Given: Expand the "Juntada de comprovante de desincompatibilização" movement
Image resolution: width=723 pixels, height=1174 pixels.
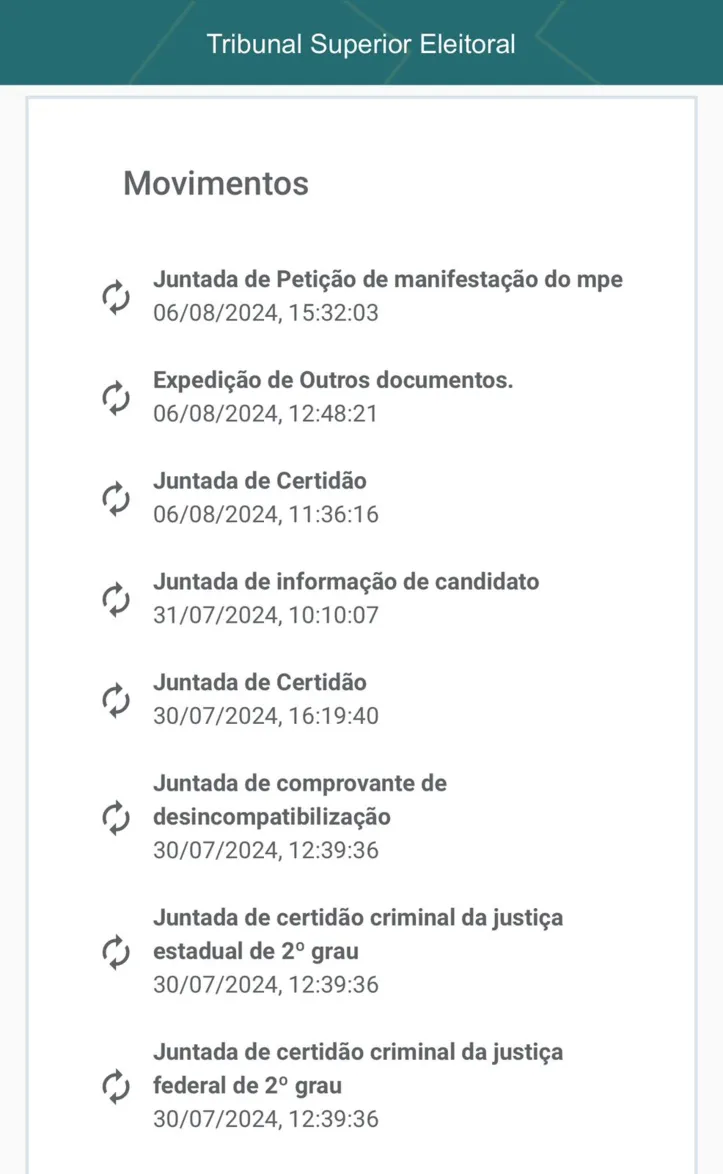Looking at the screenshot, I should 299,800.
